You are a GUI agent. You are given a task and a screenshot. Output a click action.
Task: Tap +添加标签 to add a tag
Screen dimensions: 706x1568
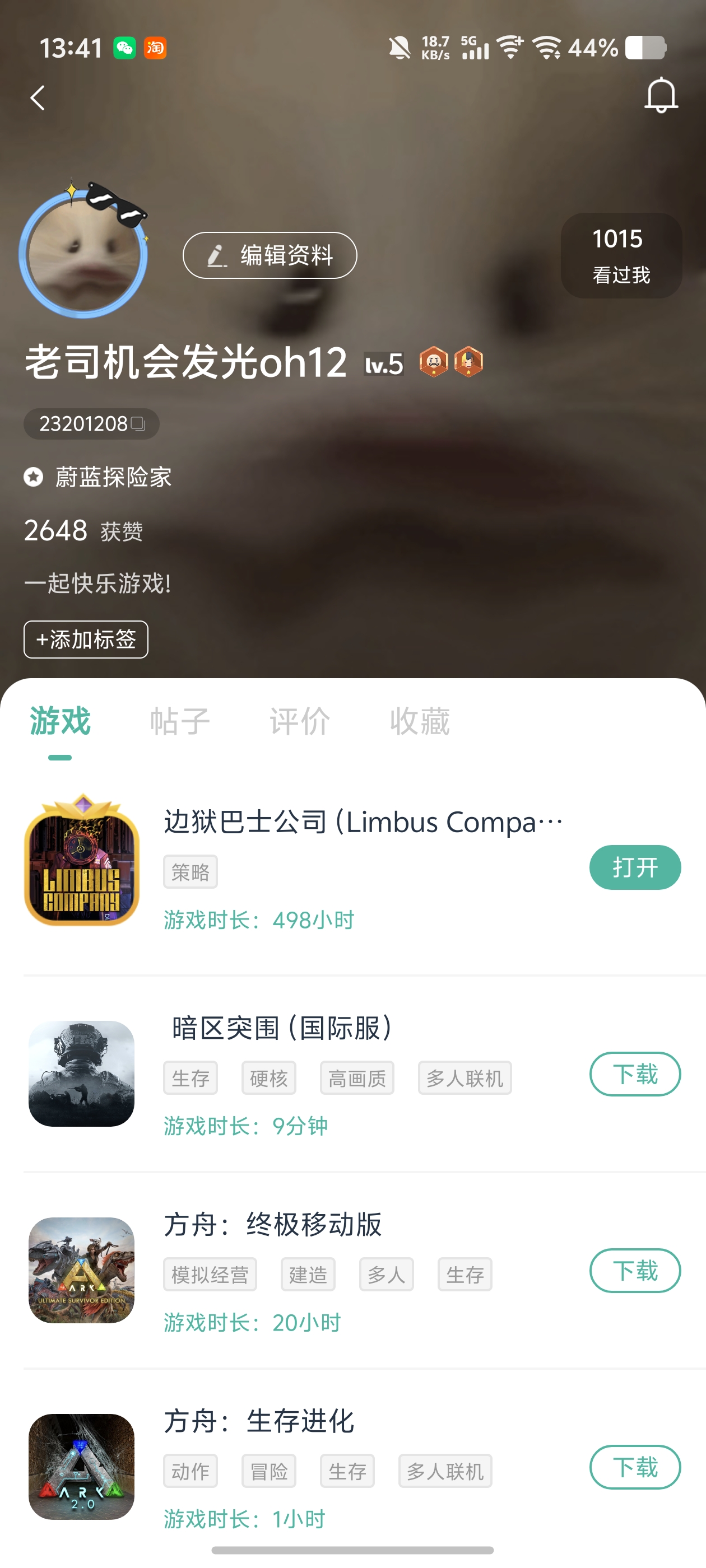(x=86, y=639)
